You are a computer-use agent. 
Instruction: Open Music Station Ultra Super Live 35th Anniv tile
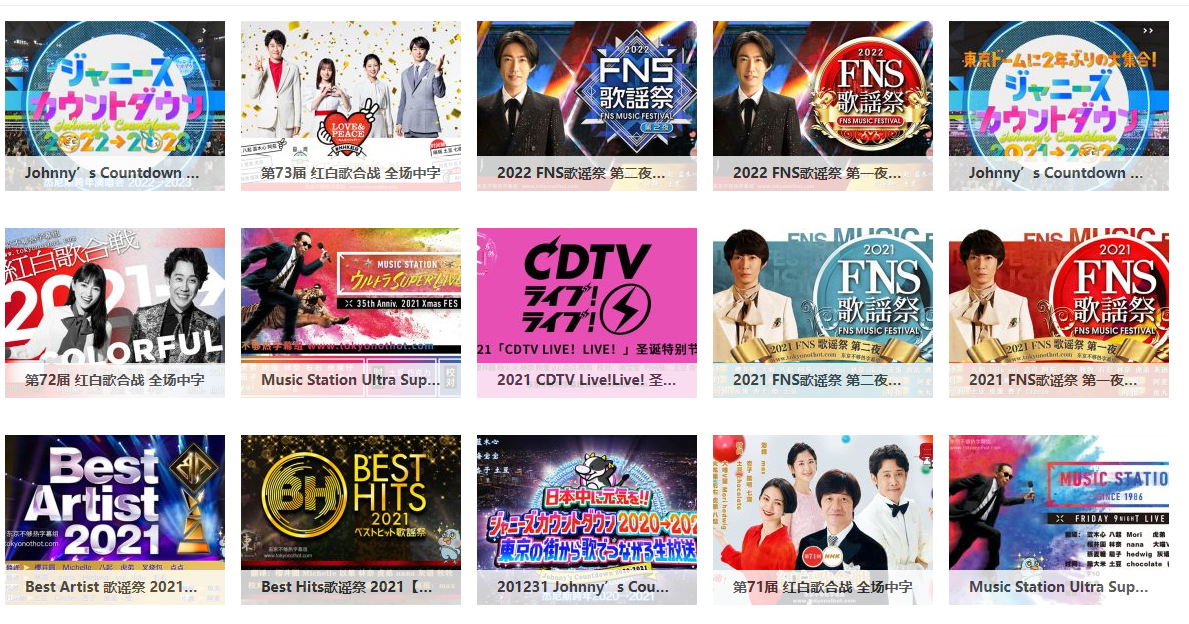[x=351, y=312]
